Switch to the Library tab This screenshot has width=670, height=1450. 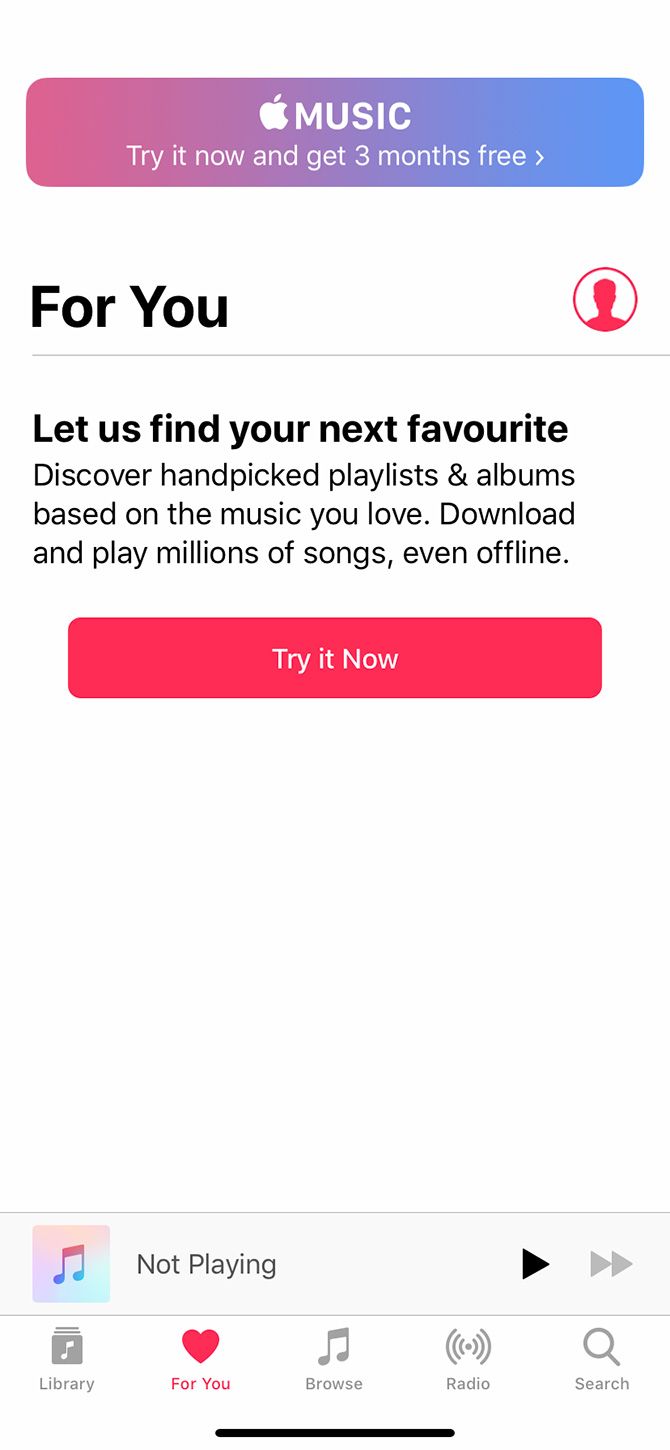[x=67, y=1359]
